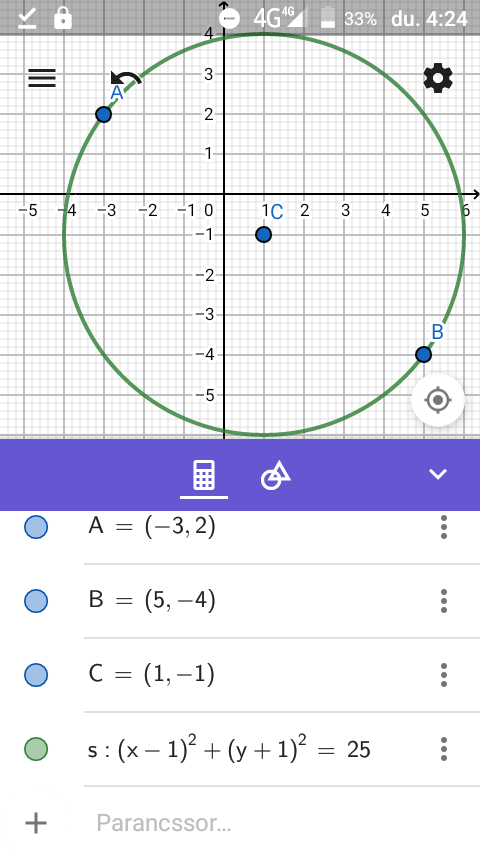Collapse the algebra panel with the chevron
Image resolution: width=480 pixels, height=854 pixels.
pos(438,474)
